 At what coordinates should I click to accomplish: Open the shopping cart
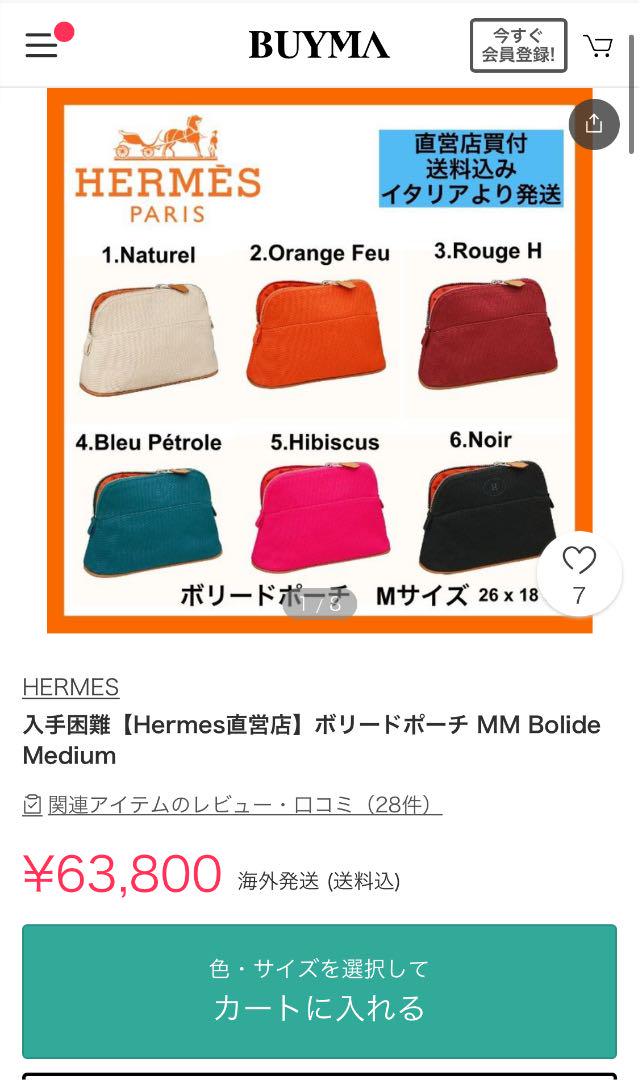click(x=598, y=45)
